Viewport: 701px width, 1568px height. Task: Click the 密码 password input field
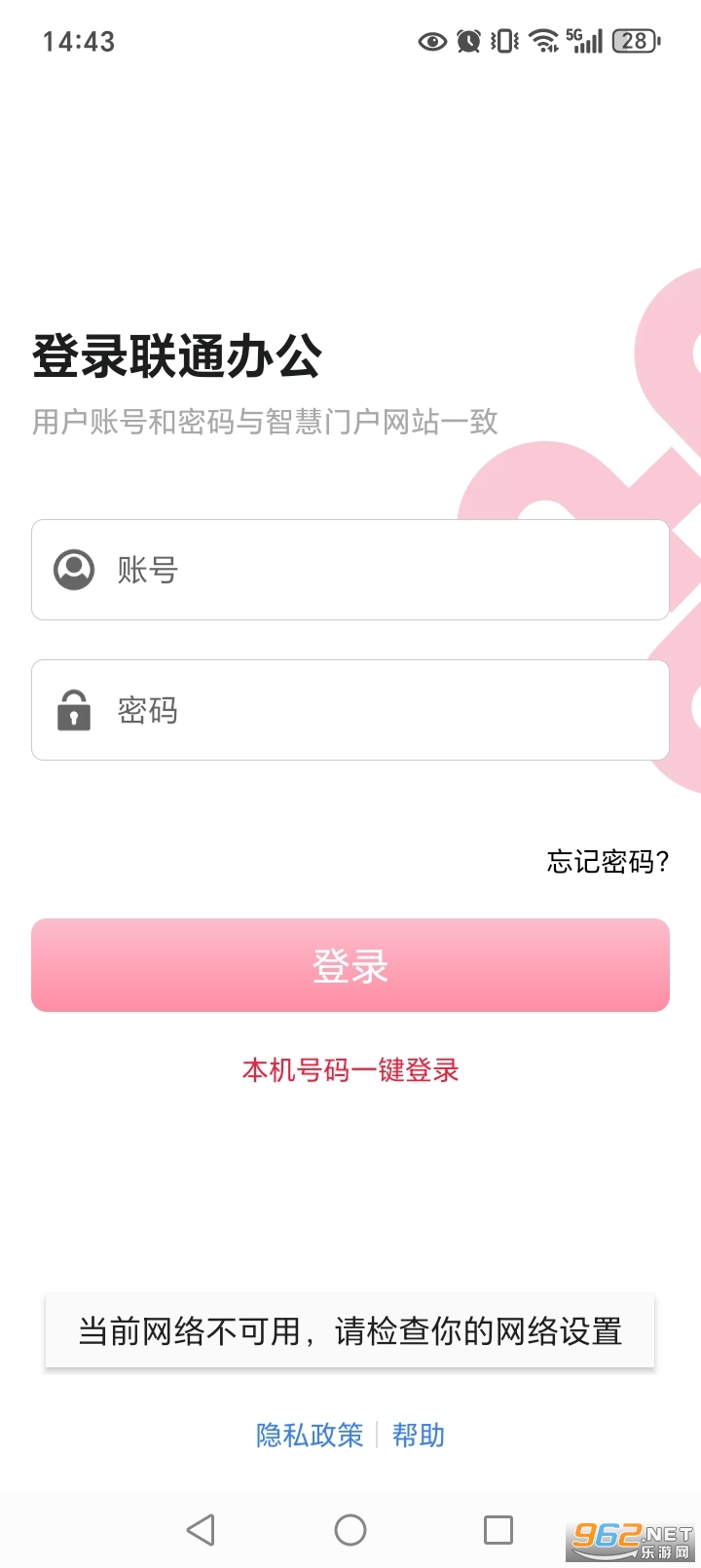click(x=350, y=710)
